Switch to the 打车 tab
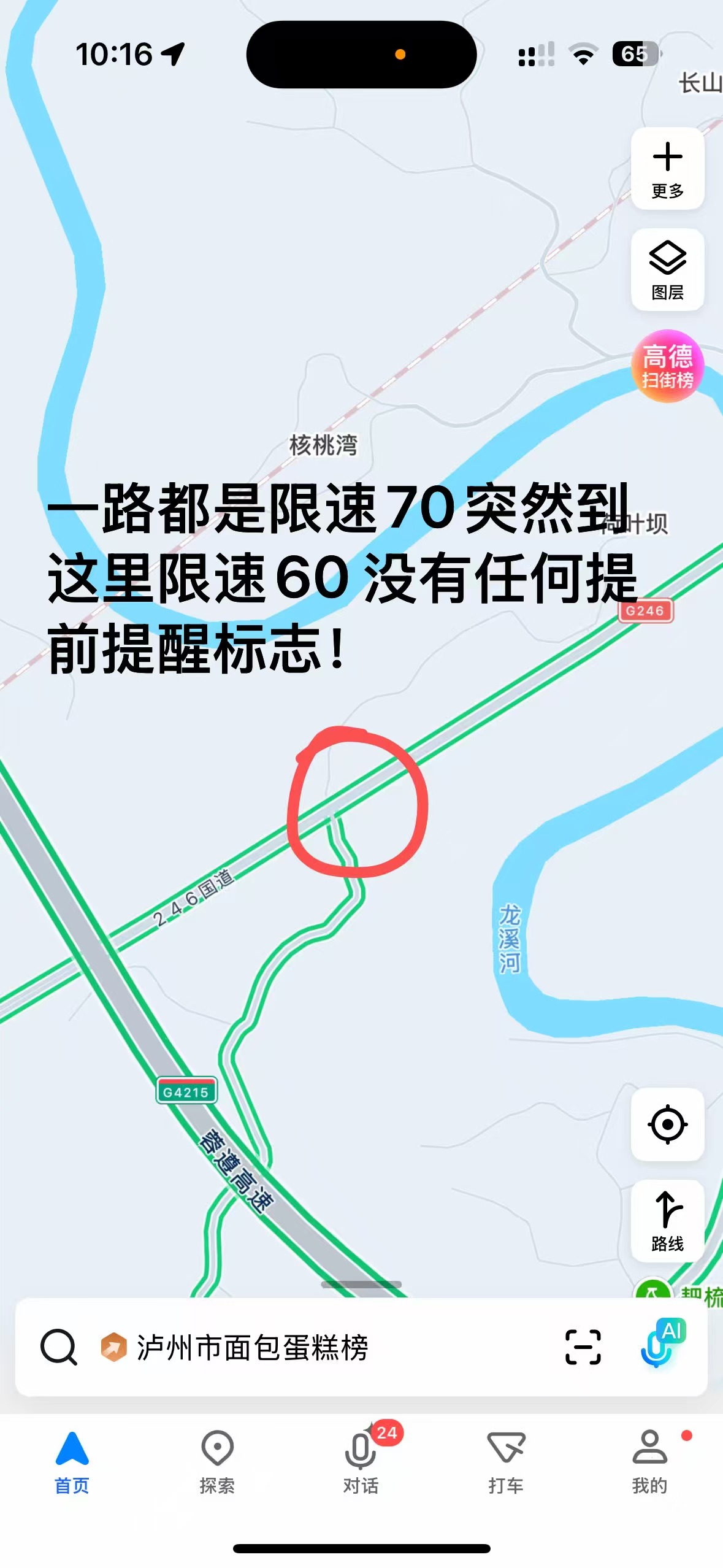 (x=506, y=1461)
